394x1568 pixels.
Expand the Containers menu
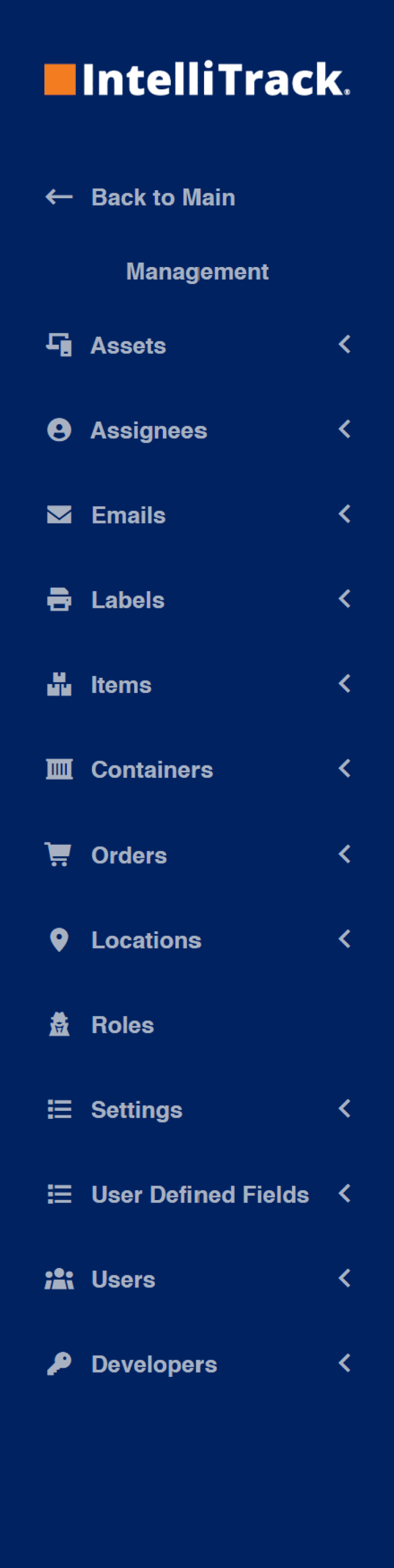(x=197, y=769)
